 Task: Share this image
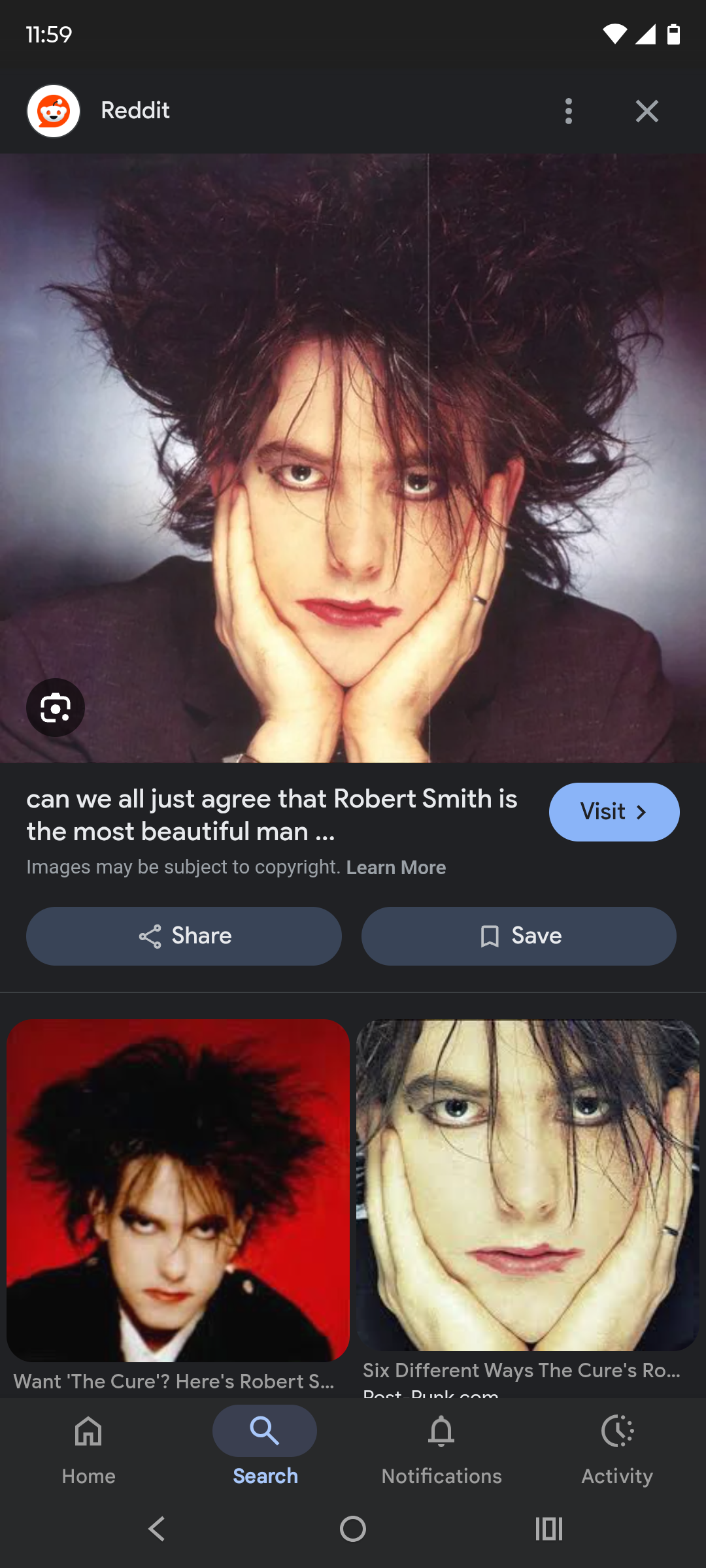tap(184, 936)
